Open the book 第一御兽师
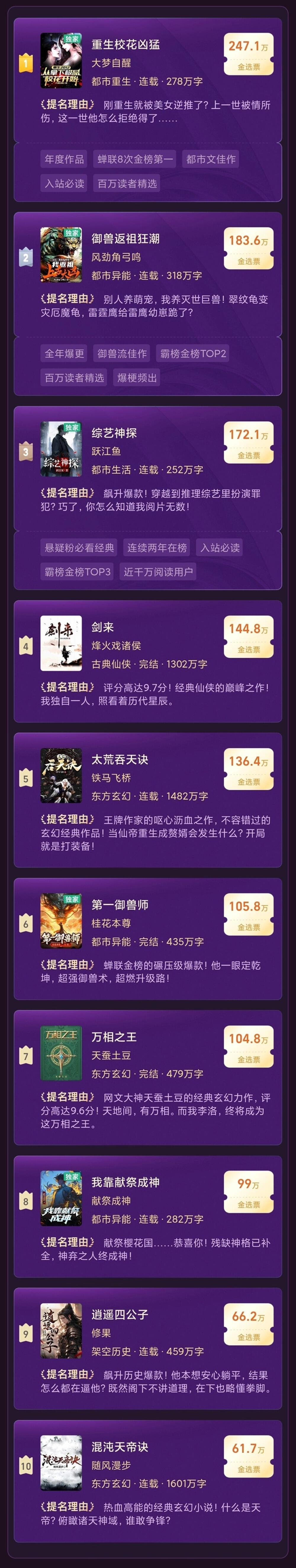 (x=119, y=905)
